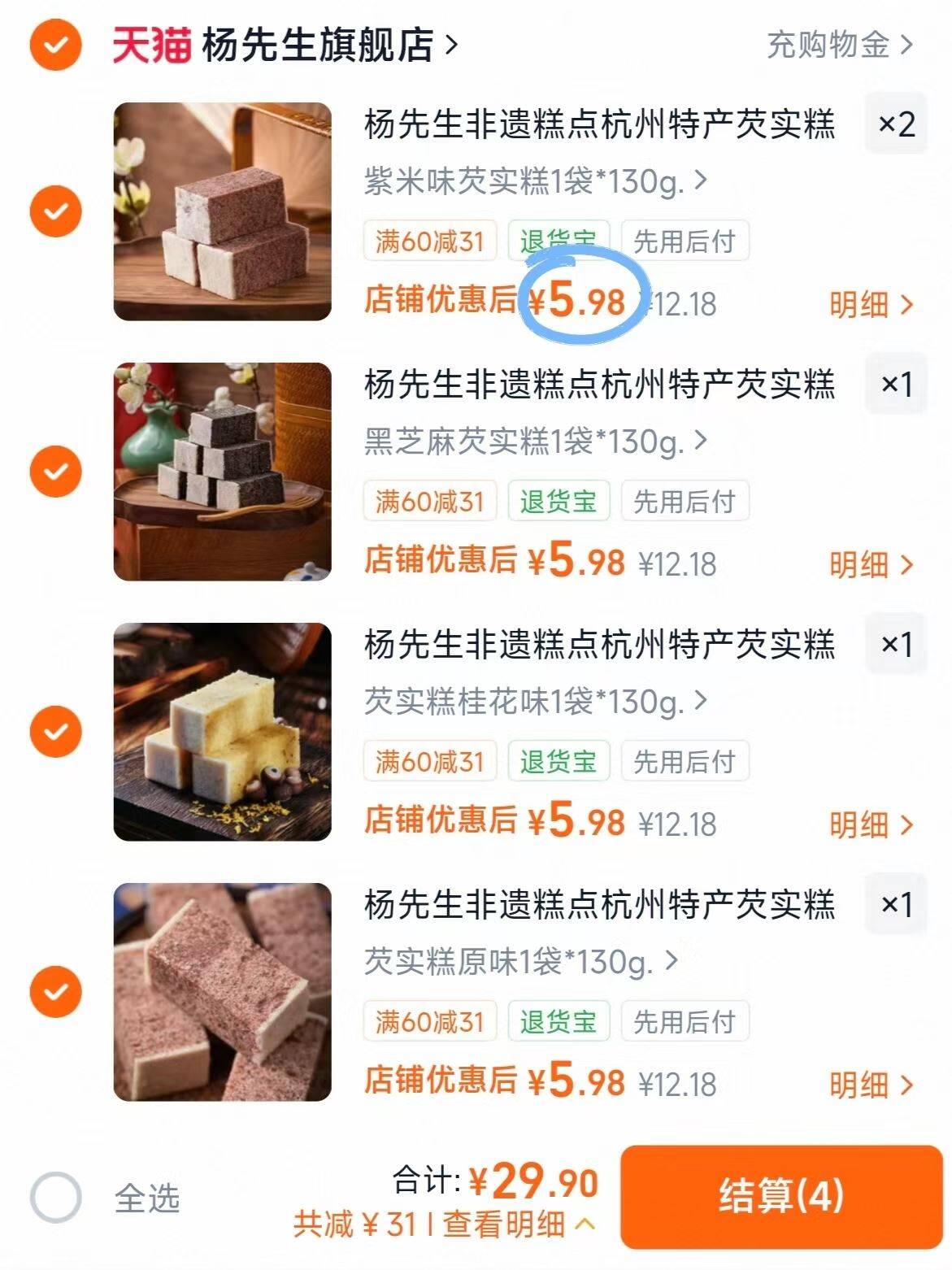Expand 共减¥31 查看明细 discount details
This screenshot has height=1270, width=952.
[x=445, y=1224]
